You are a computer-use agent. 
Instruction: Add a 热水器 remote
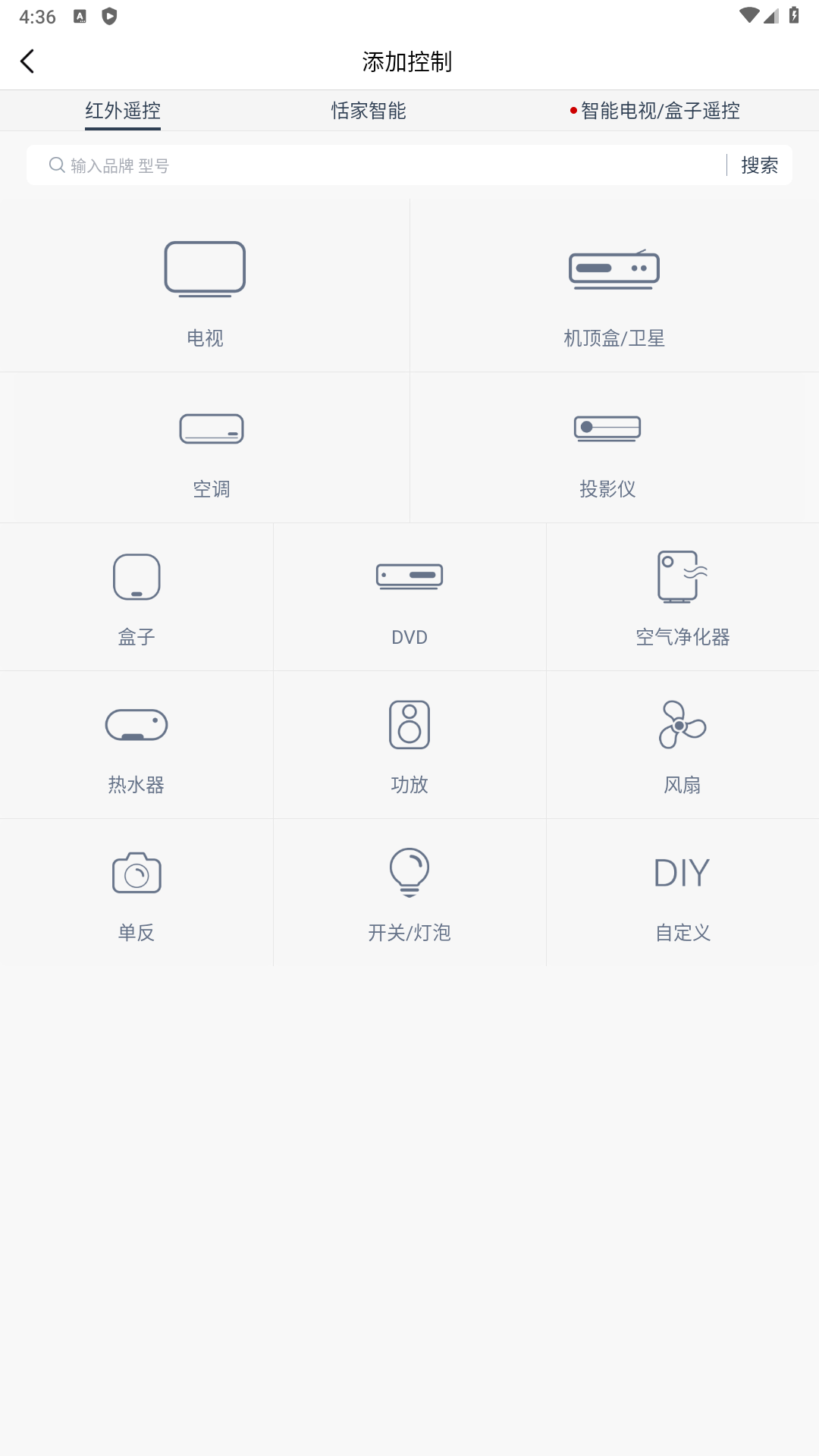(136, 745)
